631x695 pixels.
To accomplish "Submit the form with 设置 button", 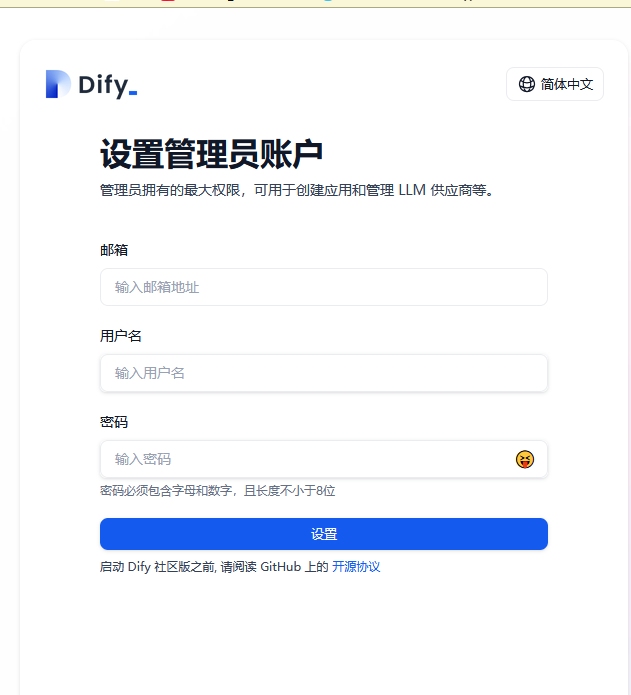I will coord(323,534).
